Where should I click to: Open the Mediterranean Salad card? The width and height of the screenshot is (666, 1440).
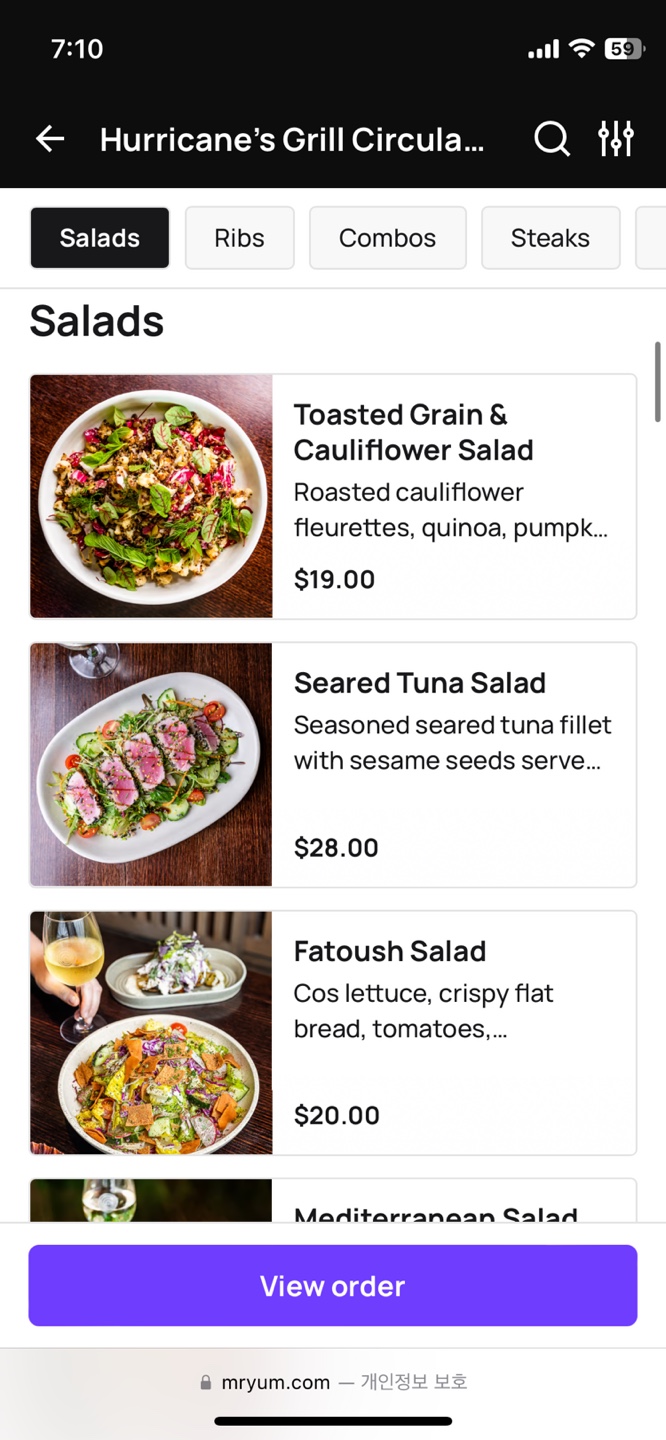[x=333, y=1200]
